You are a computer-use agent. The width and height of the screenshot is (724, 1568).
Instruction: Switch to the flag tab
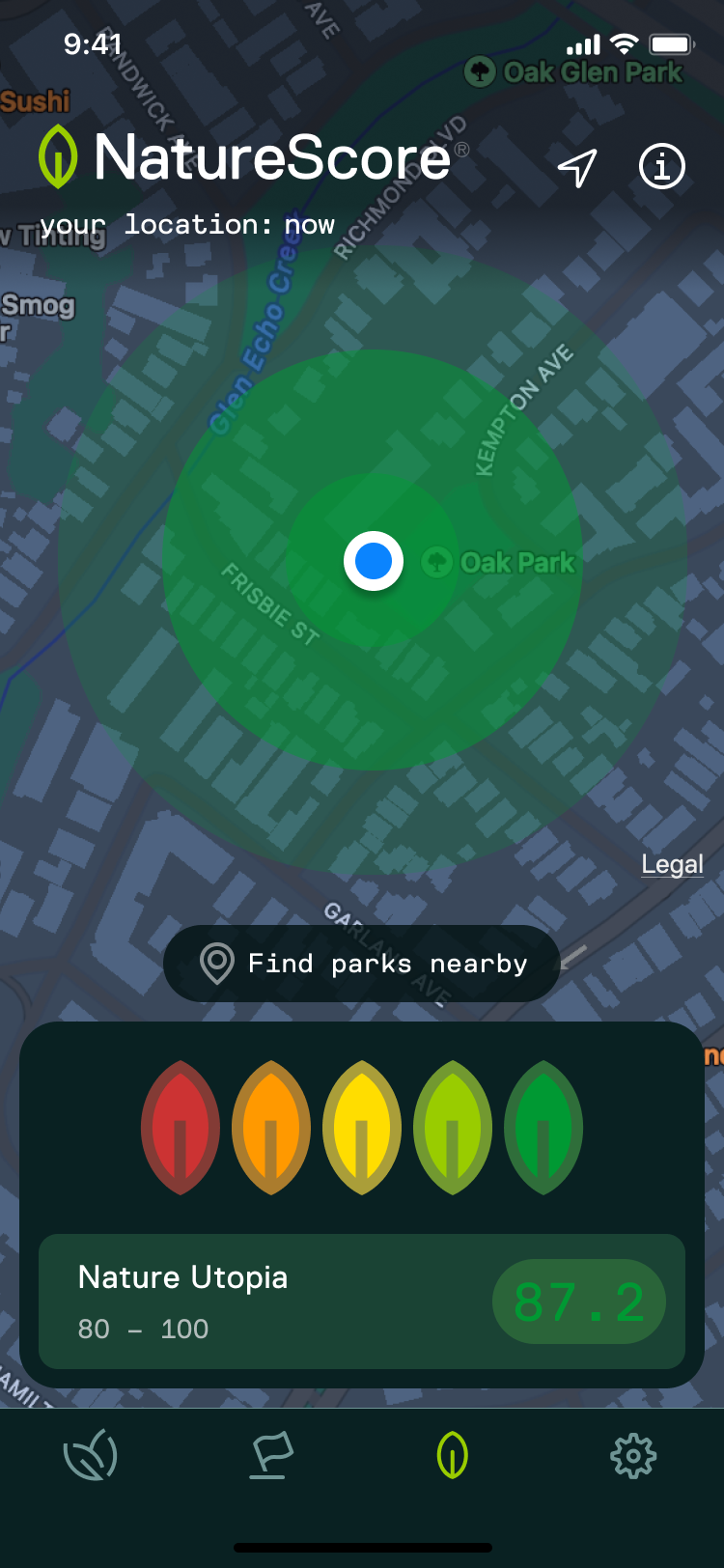(x=271, y=1456)
